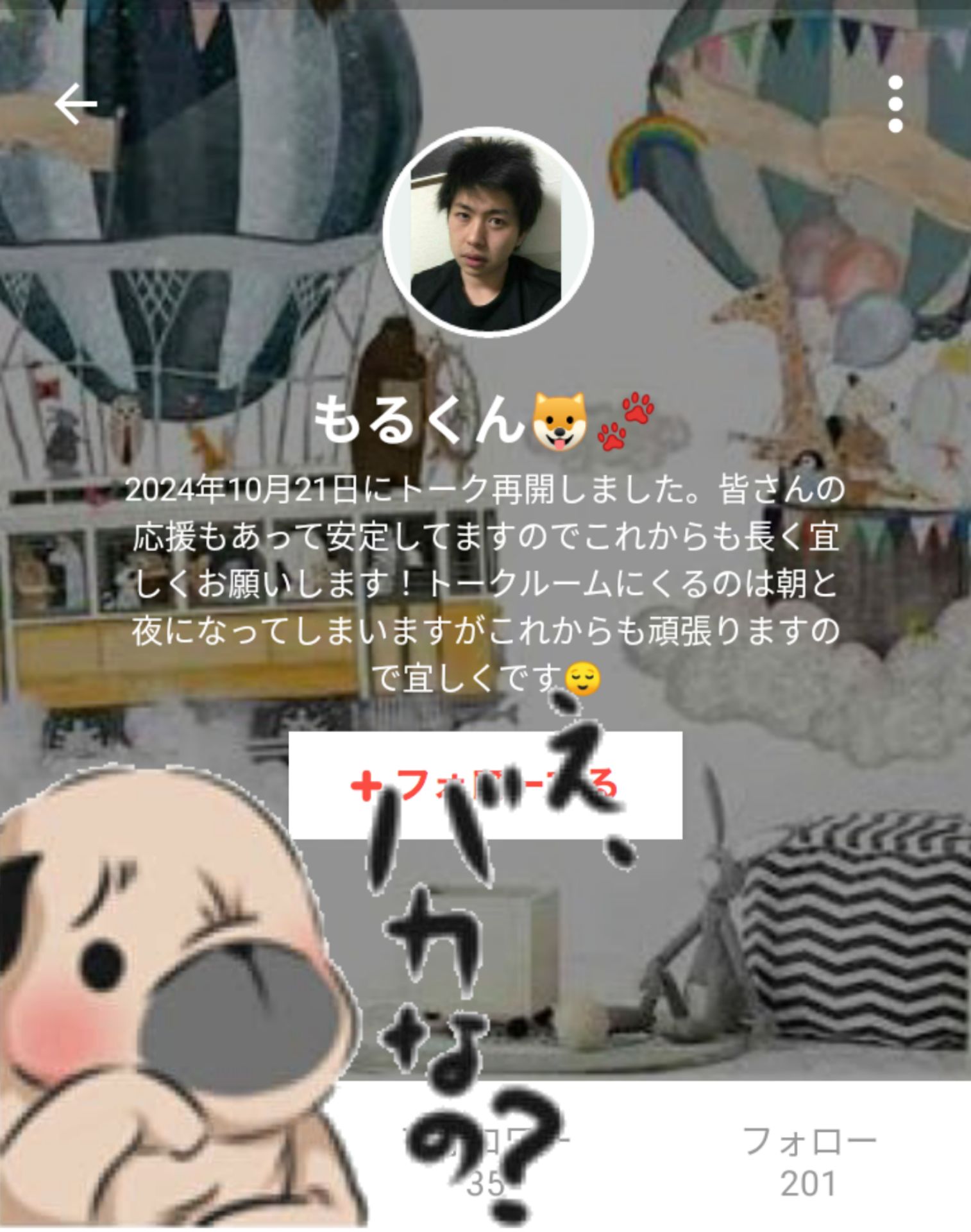Tap the red フォローする button
This screenshot has width=971, height=1232.
click(x=485, y=785)
